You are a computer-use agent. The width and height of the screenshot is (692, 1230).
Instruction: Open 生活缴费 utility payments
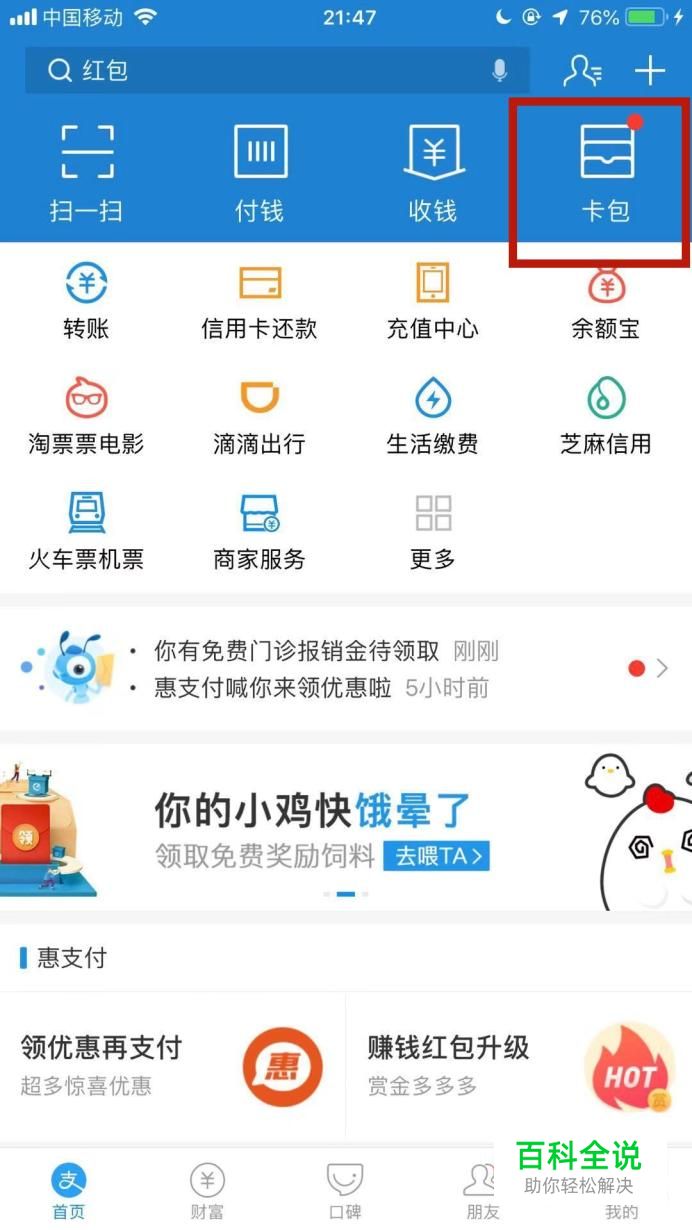(x=432, y=416)
